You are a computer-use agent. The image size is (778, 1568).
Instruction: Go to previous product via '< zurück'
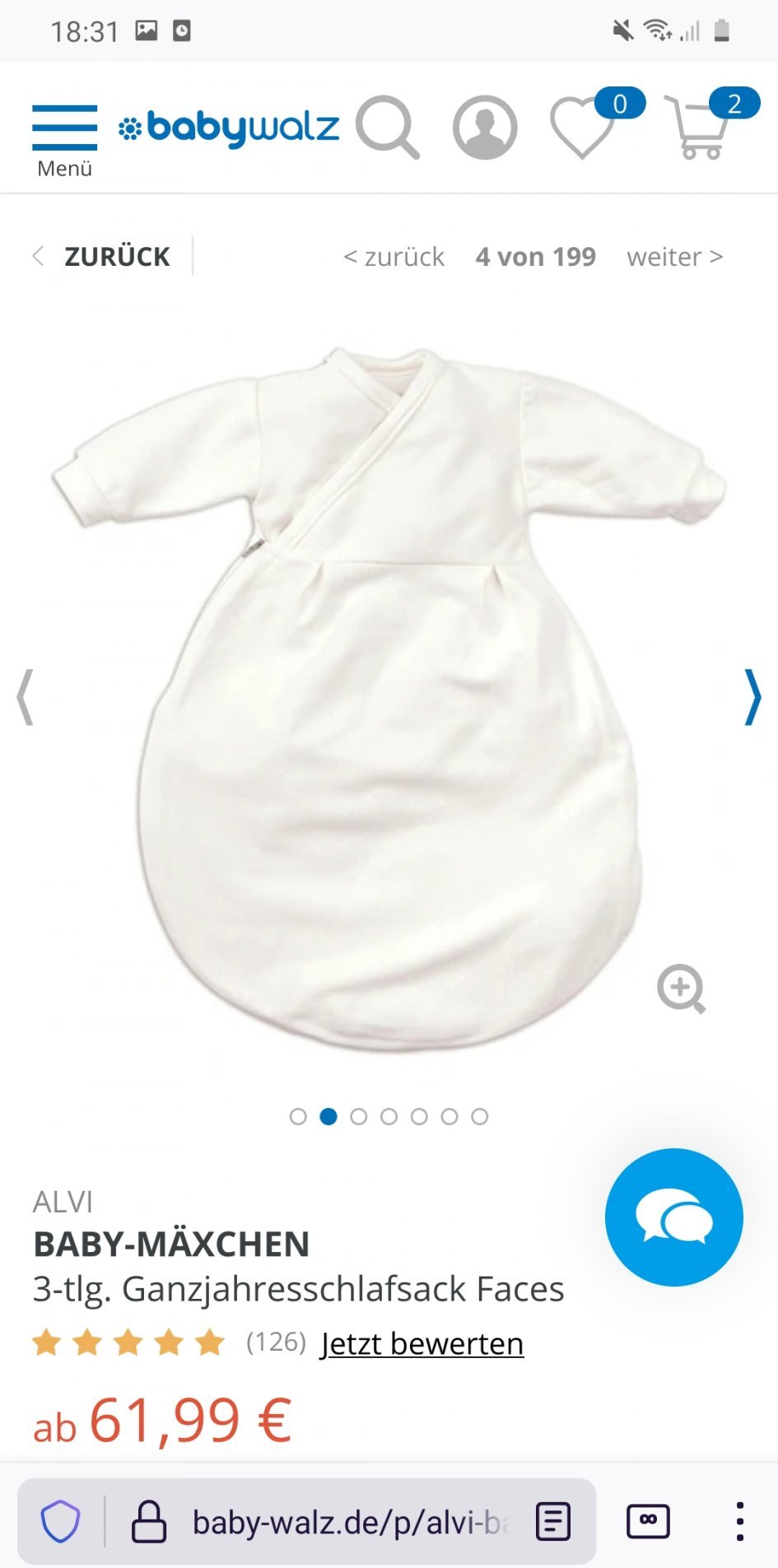pyautogui.click(x=394, y=257)
